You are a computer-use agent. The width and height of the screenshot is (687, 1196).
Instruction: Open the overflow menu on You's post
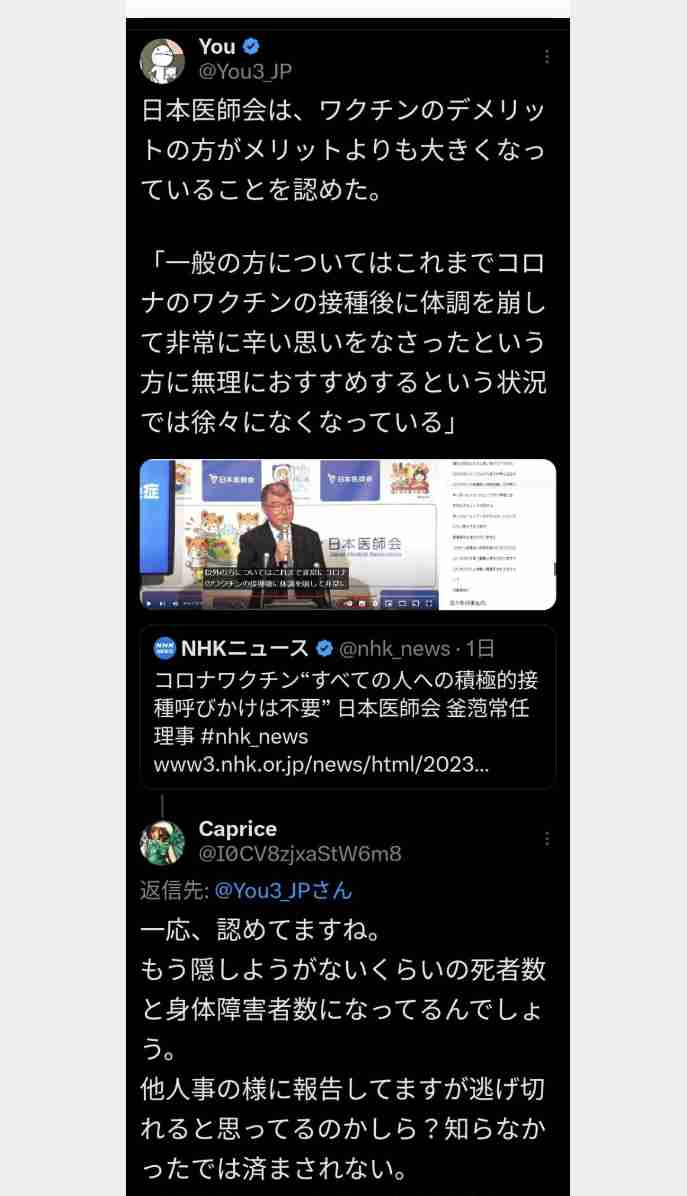546,58
